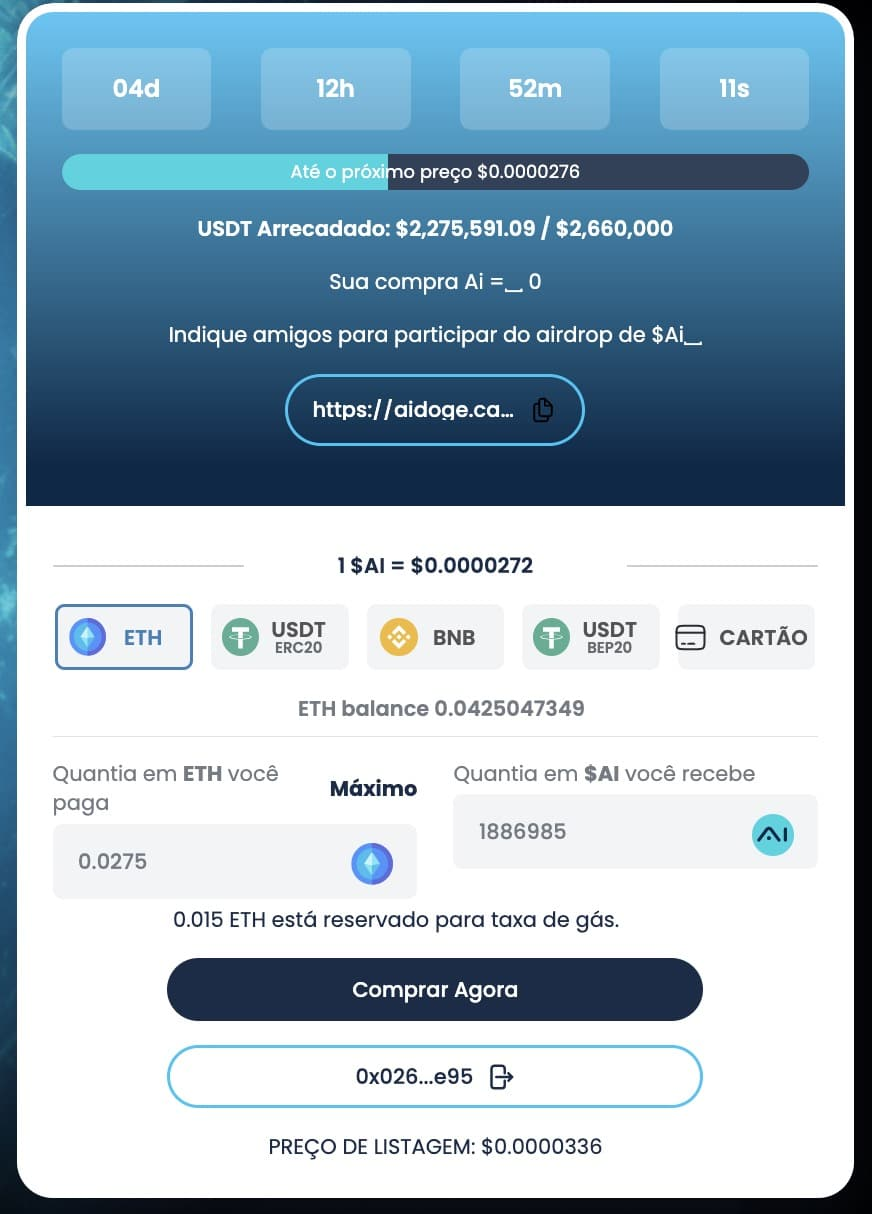Edit the $AI amount you receive field

(x=600, y=832)
